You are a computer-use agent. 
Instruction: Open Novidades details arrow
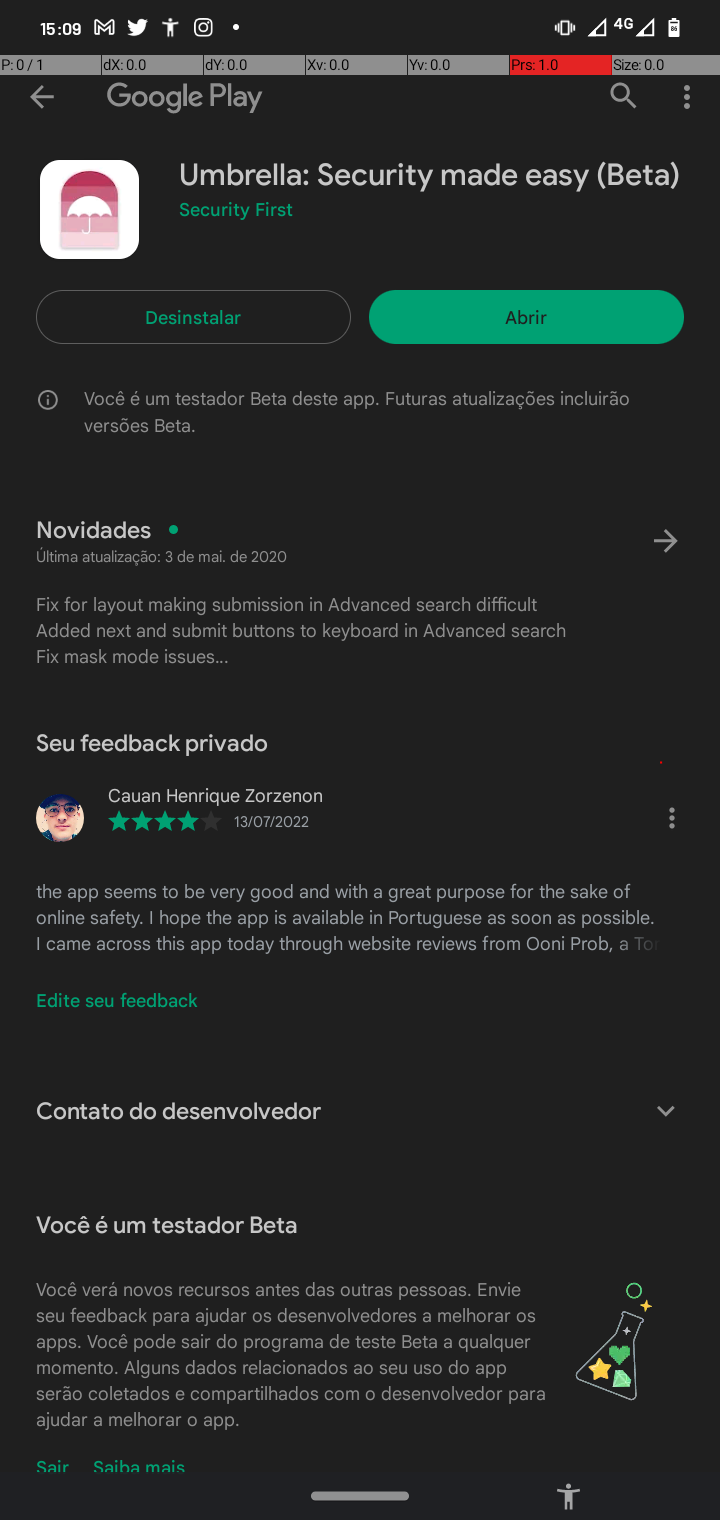point(665,541)
